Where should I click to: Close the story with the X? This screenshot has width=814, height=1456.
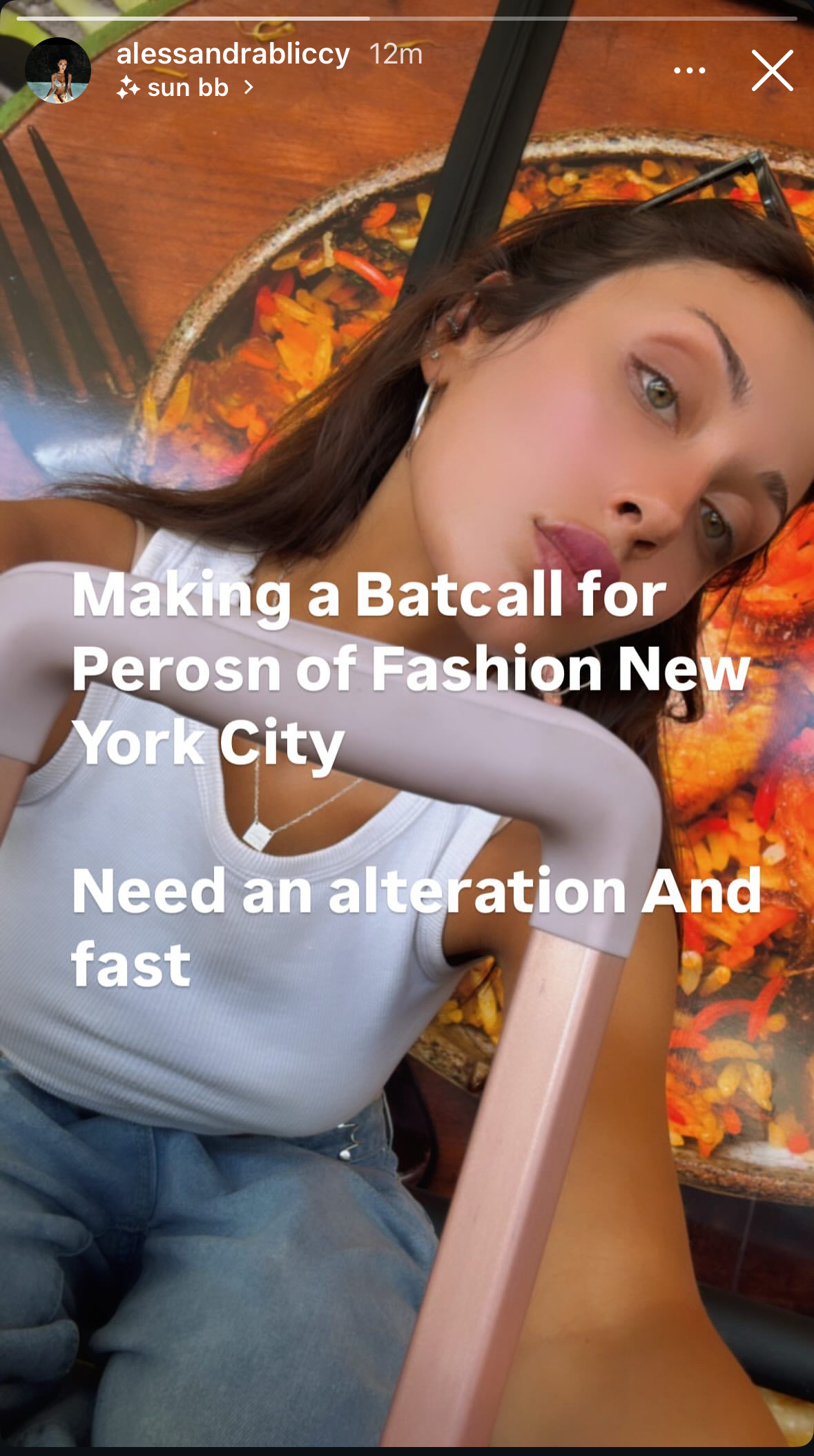[x=772, y=70]
